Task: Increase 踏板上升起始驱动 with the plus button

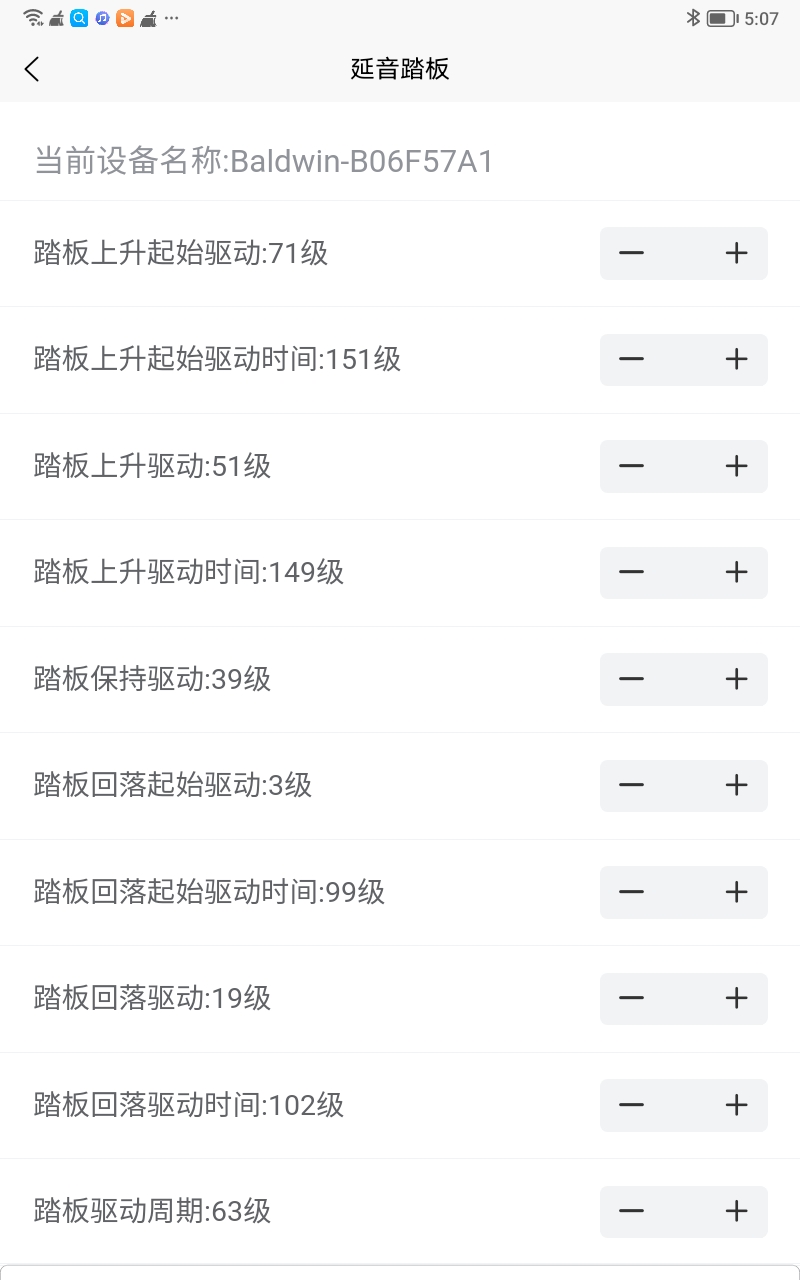Action: [736, 253]
